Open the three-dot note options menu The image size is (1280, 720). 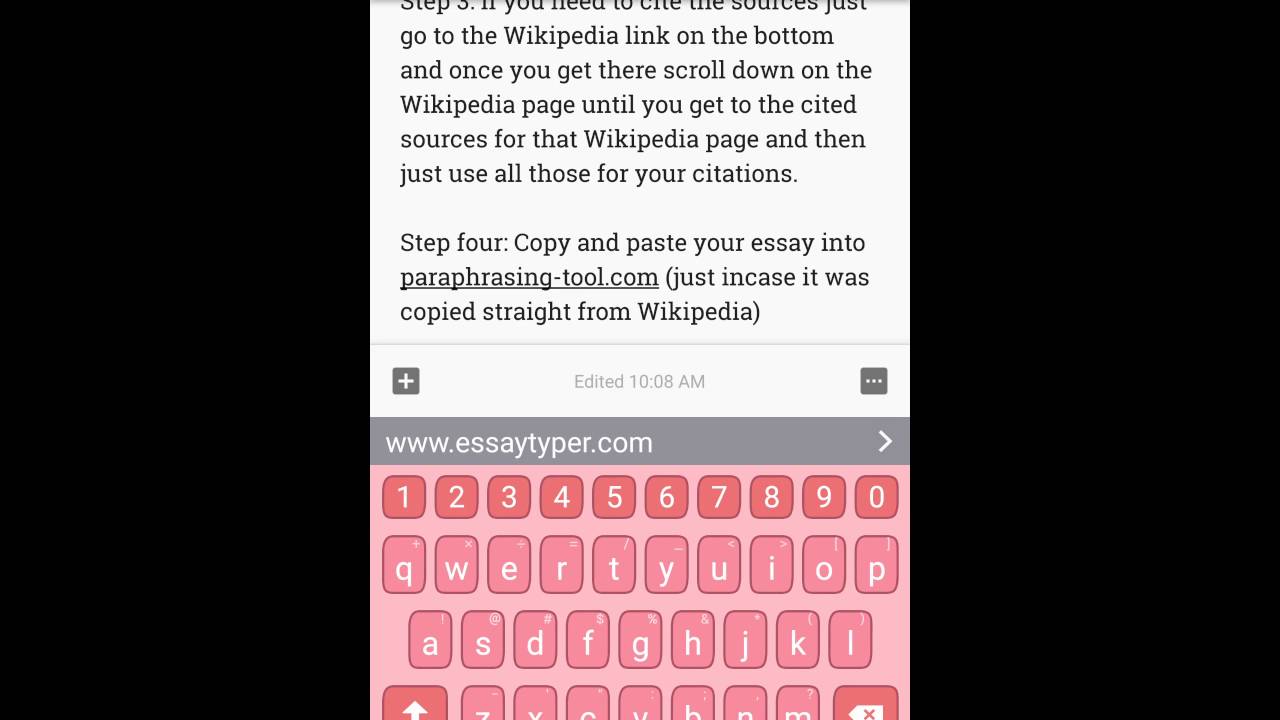point(873,381)
